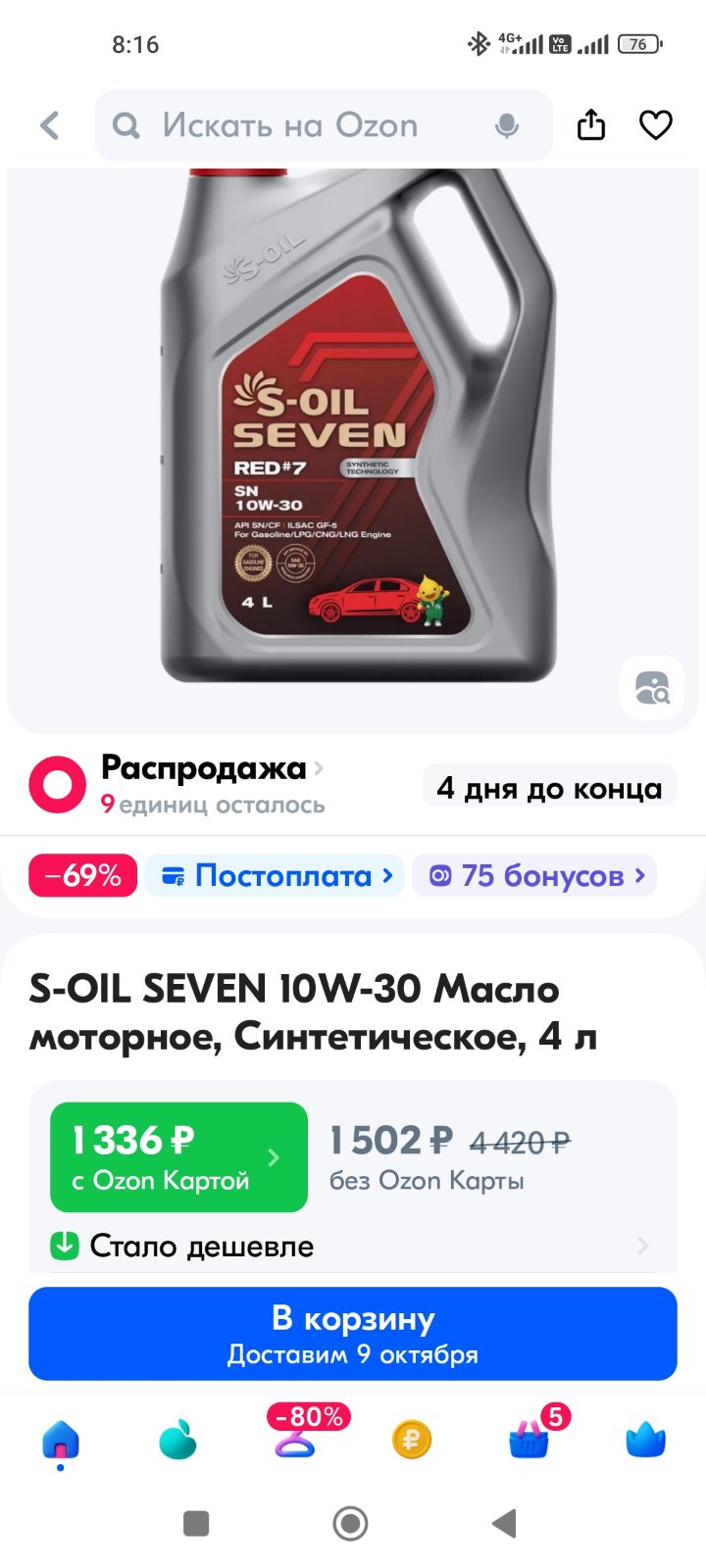Open the Распродажа sale details

[x=211, y=785]
